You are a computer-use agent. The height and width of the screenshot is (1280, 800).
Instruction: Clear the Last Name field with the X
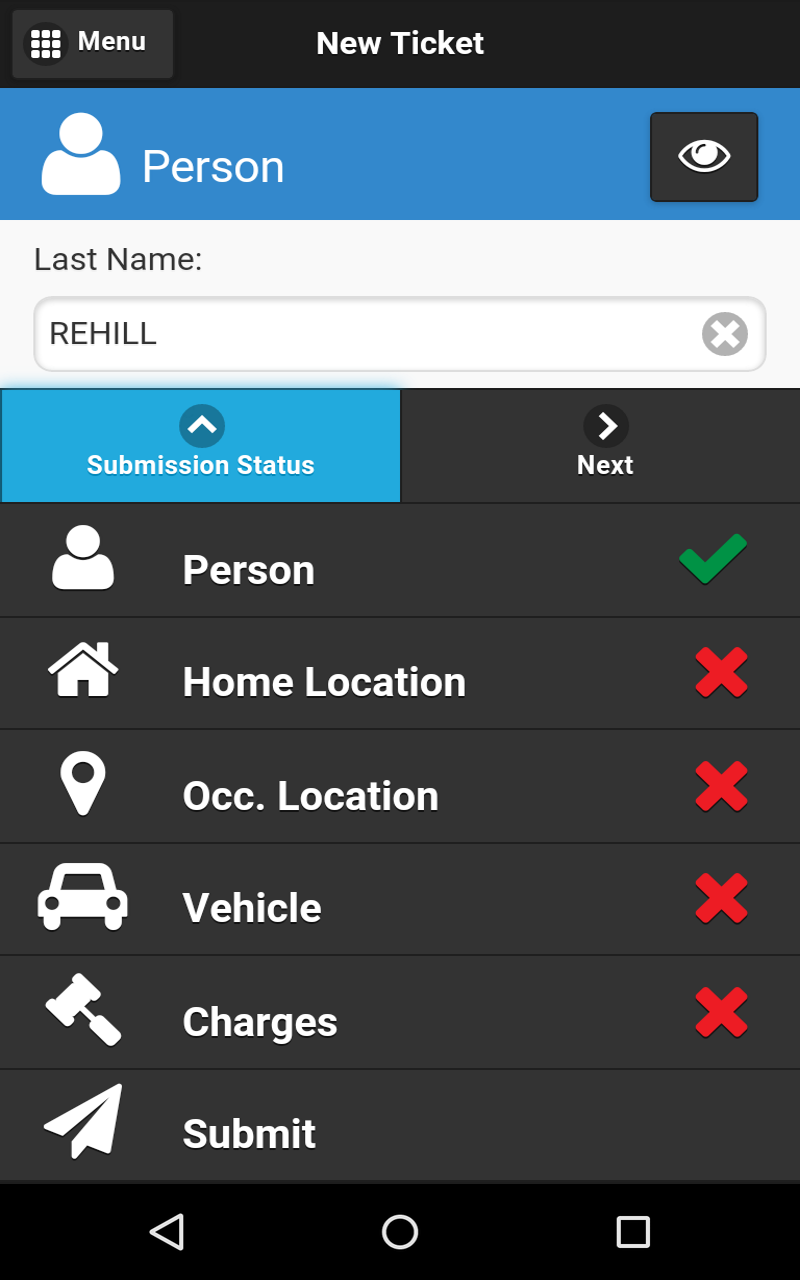point(722,335)
